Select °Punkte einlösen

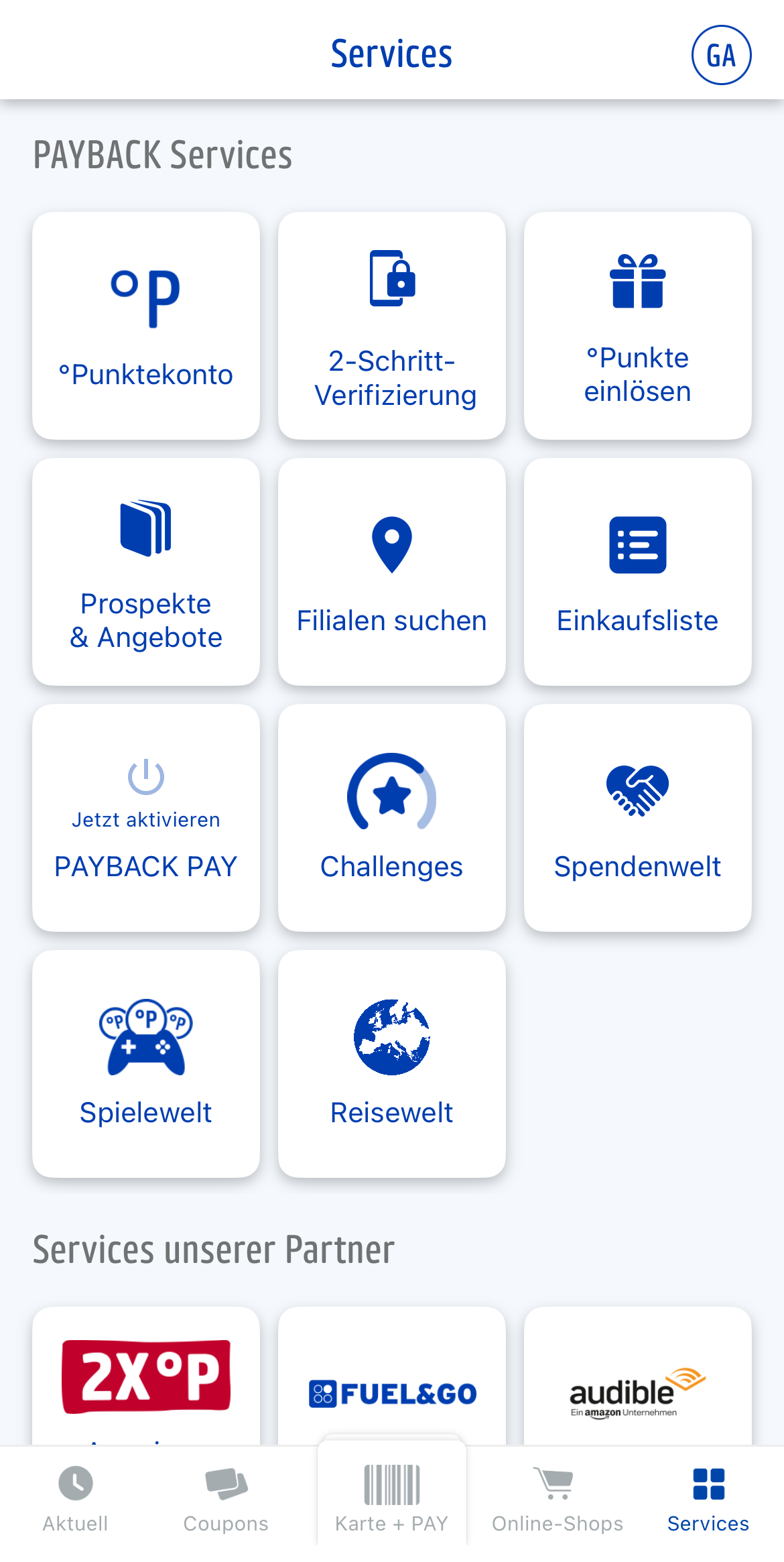click(638, 326)
